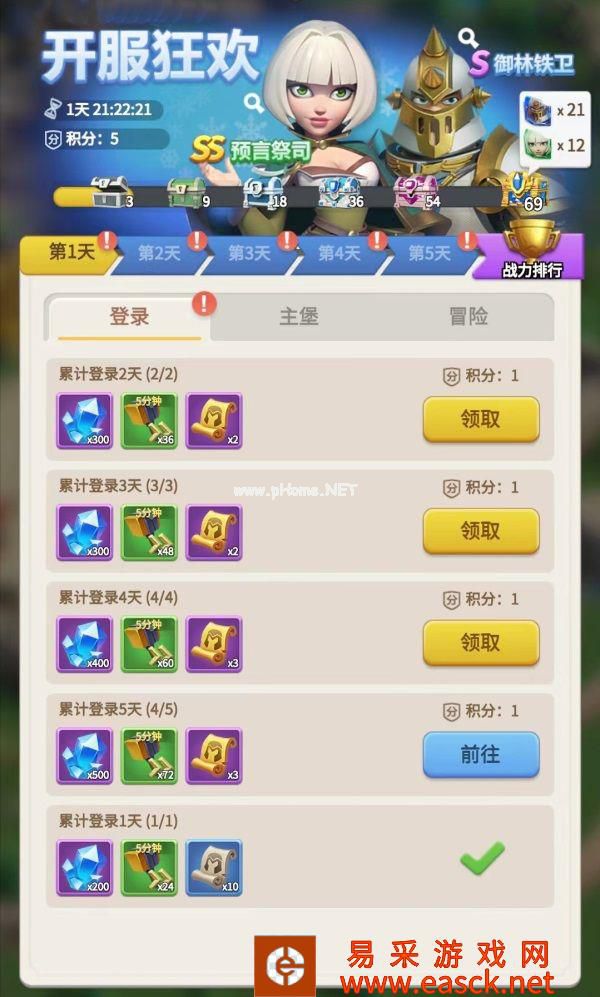The width and height of the screenshot is (600, 997).
Task: Claim the 累计登录3天 reward
Action: [x=480, y=531]
